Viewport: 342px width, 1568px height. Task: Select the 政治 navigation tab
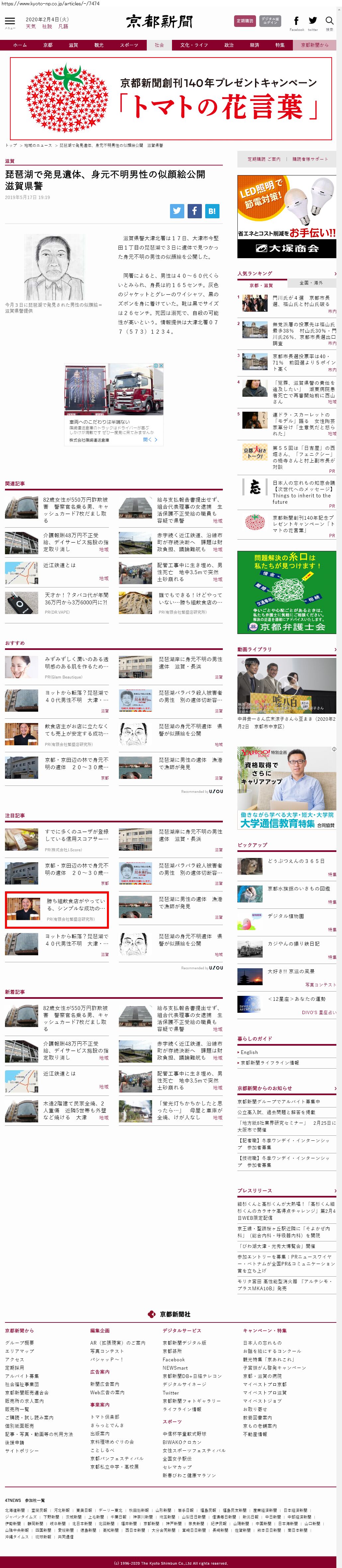[229, 45]
